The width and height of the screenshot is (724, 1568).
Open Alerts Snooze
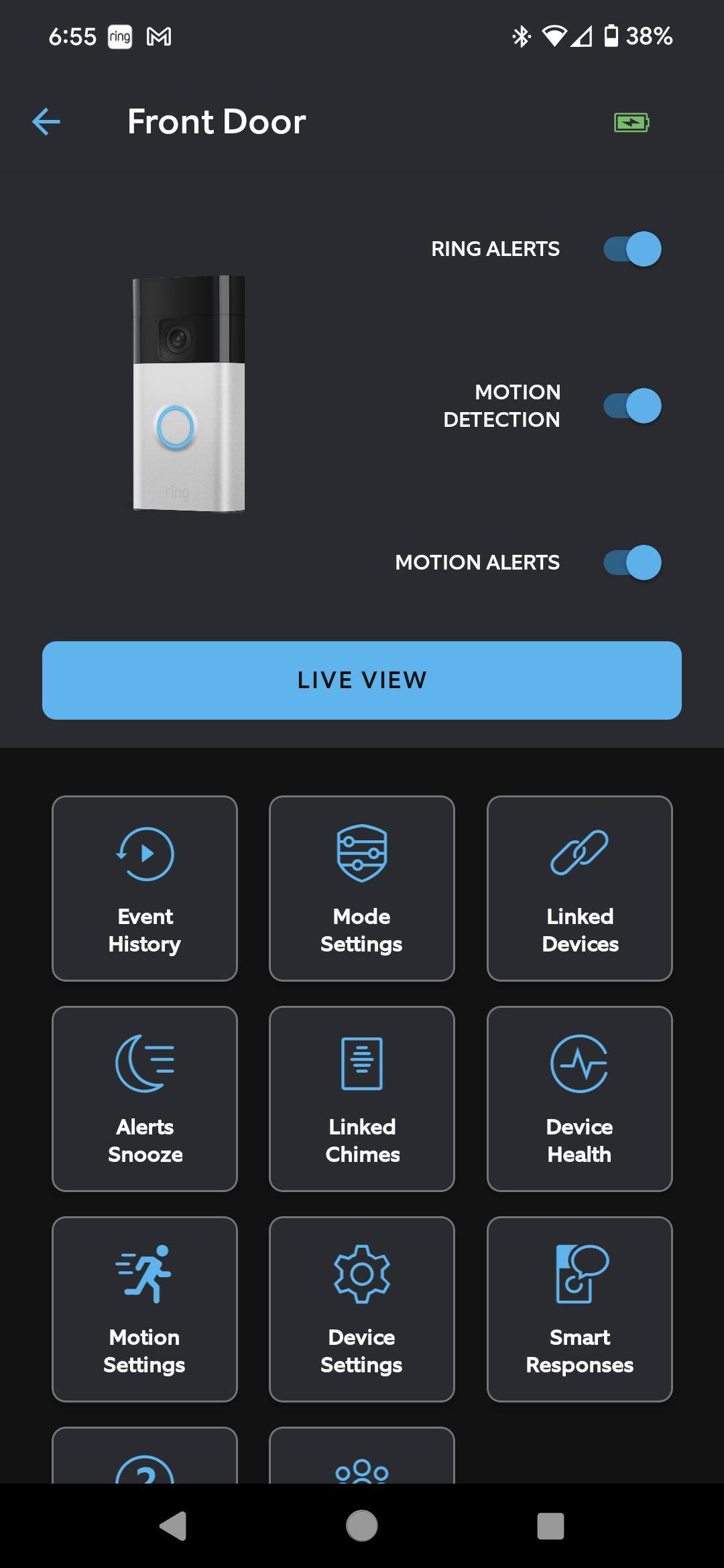145,1098
